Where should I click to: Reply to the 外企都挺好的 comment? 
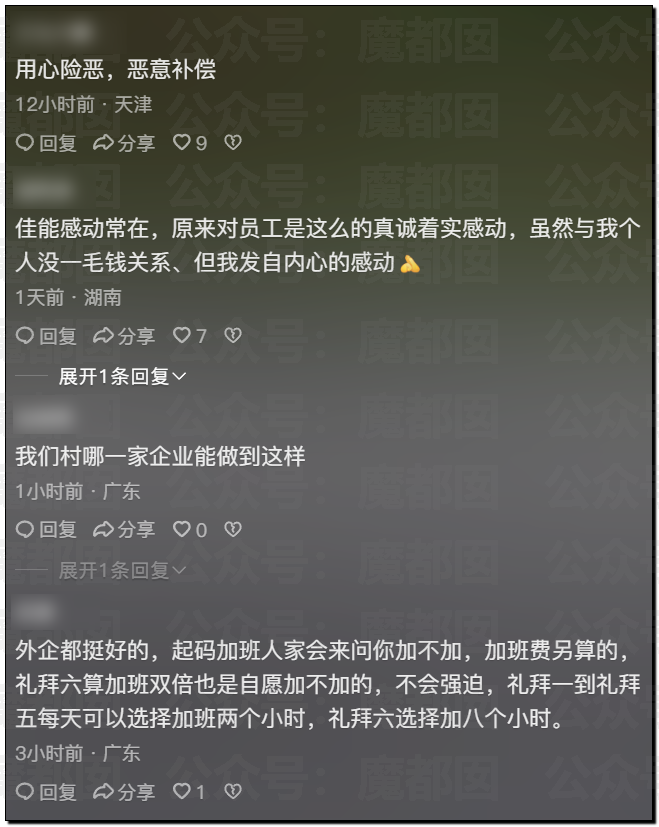pyautogui.click(x=46, y=792)
